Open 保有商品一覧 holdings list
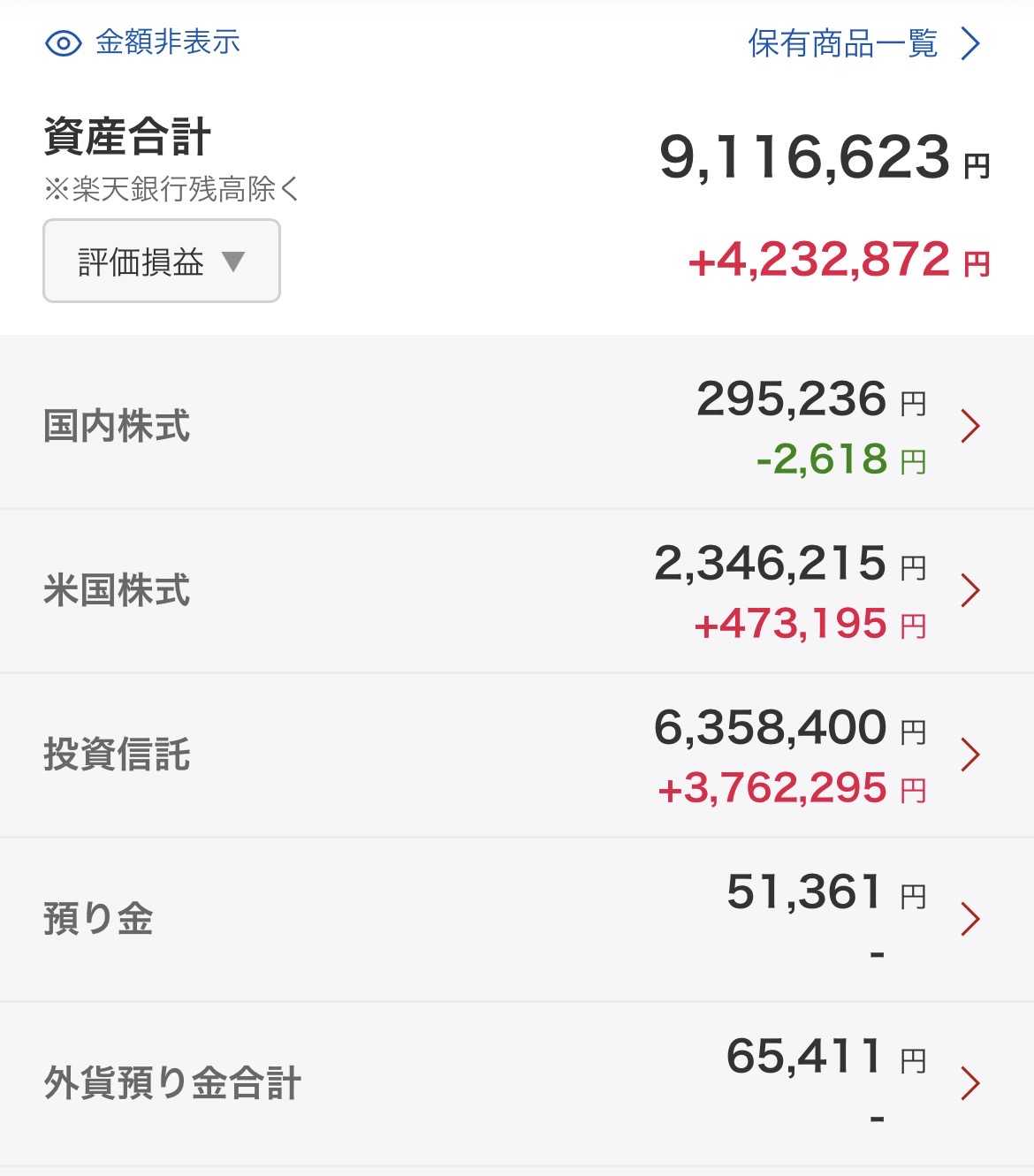Image resolution: width=1034 pixels, height=1176 pixels. coord(863,43)
